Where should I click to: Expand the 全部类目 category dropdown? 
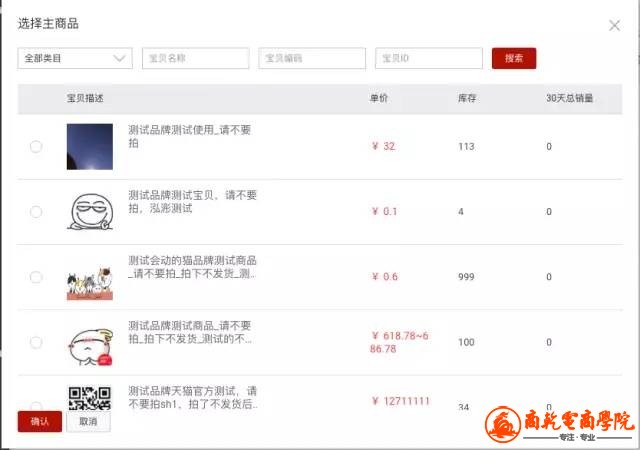tap(75, 59)
